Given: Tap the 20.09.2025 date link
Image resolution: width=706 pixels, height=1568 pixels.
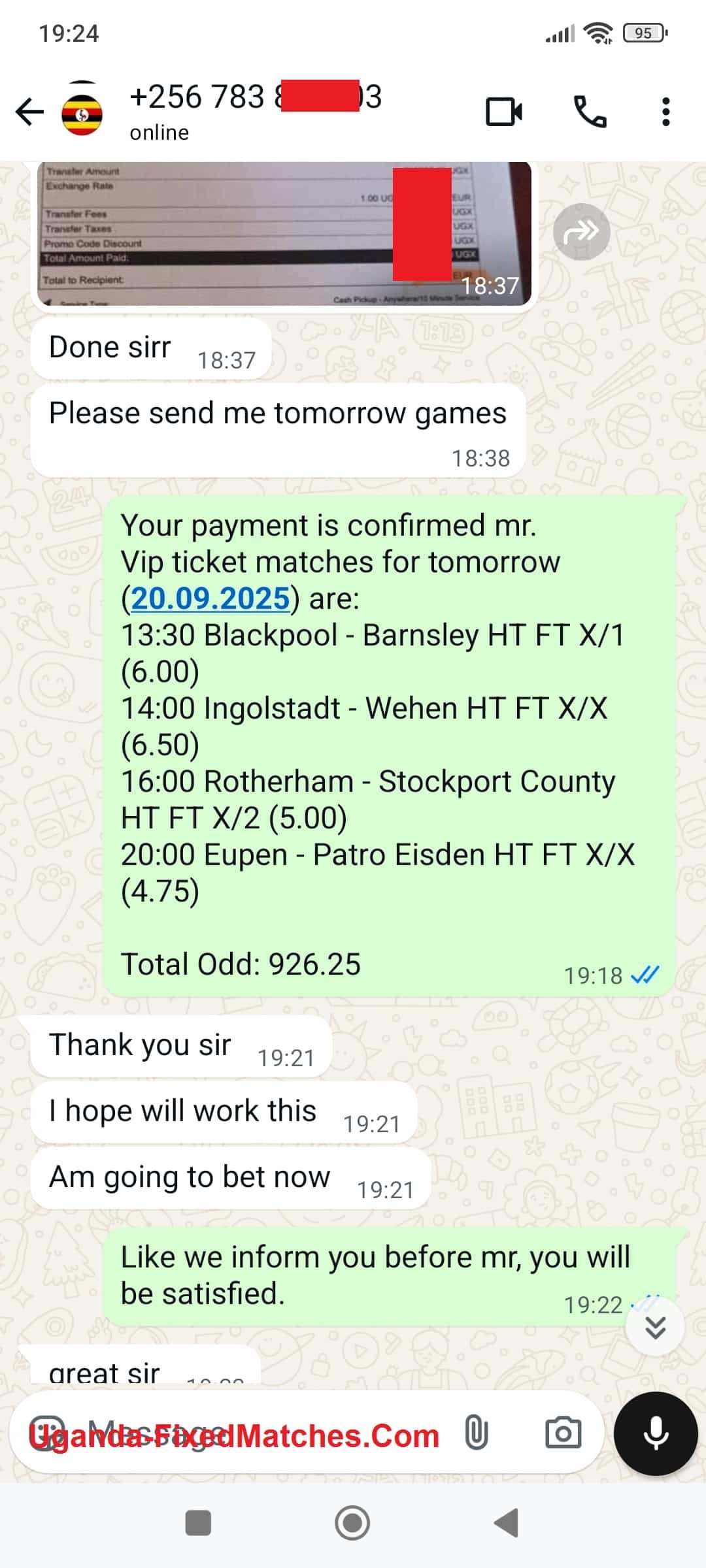Looking at the screenshot, I should 210,598.
